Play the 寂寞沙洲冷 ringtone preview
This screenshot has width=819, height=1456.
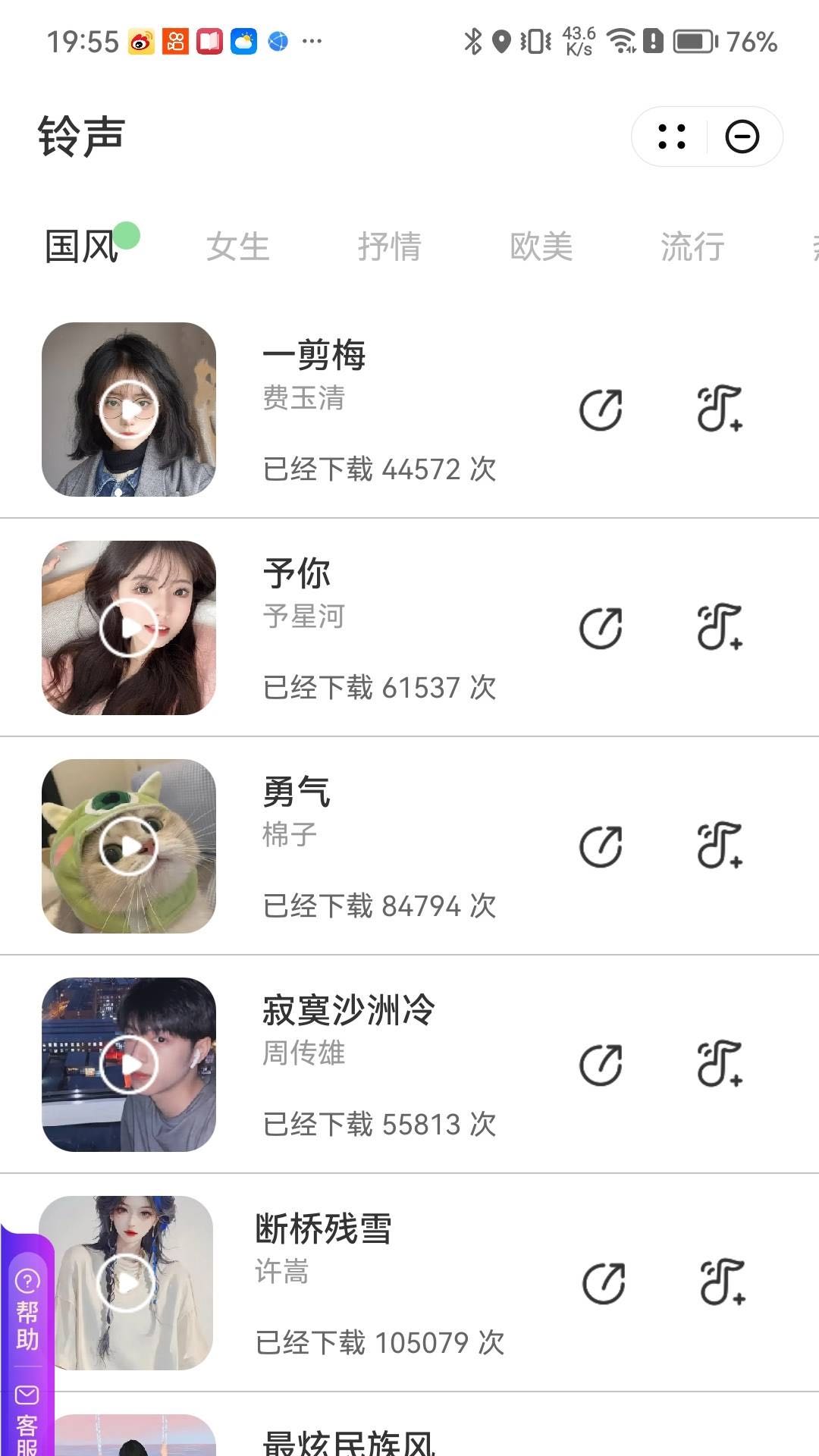point(129,1065)
